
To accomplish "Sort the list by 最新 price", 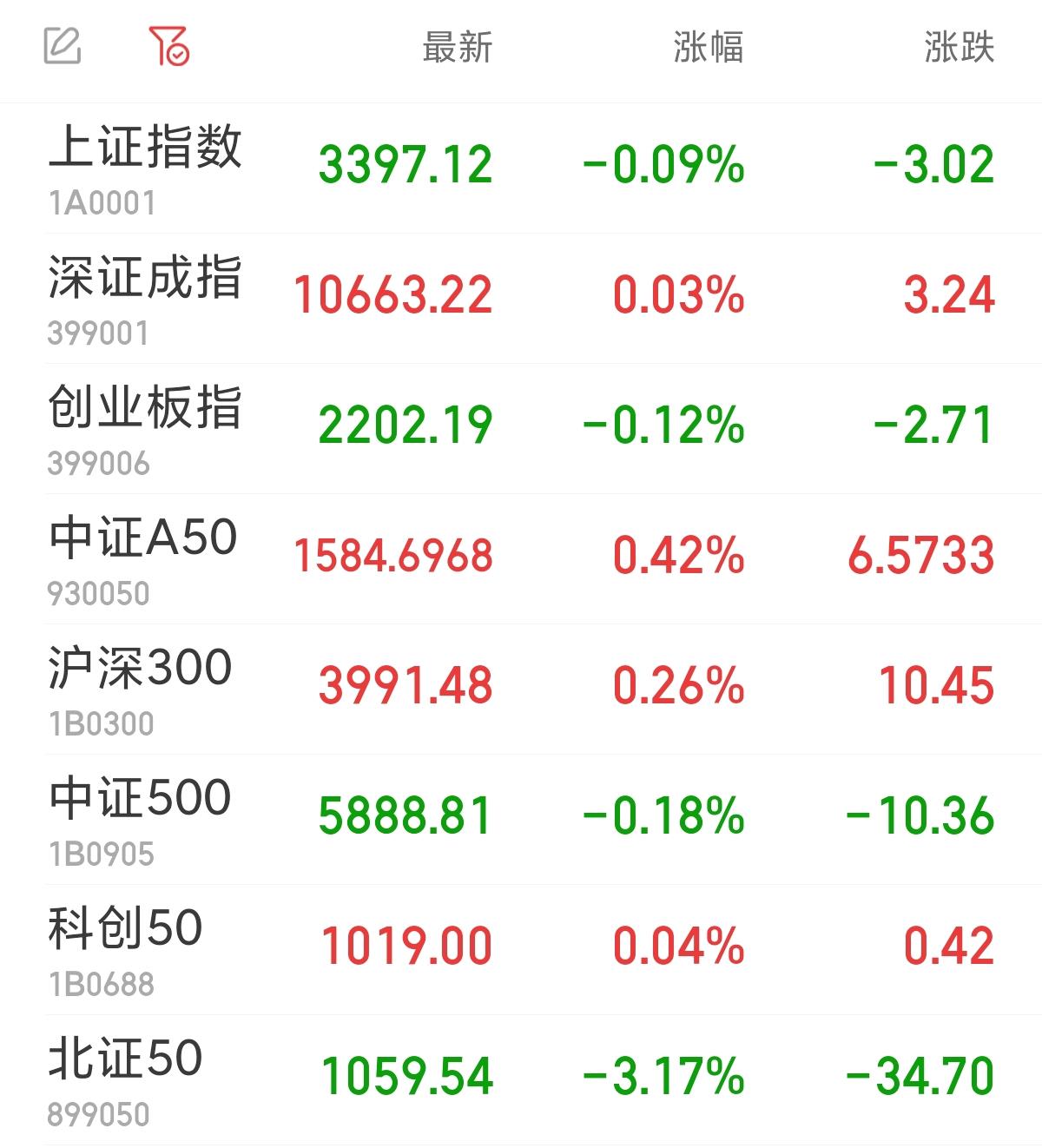I will coord(457,47).
